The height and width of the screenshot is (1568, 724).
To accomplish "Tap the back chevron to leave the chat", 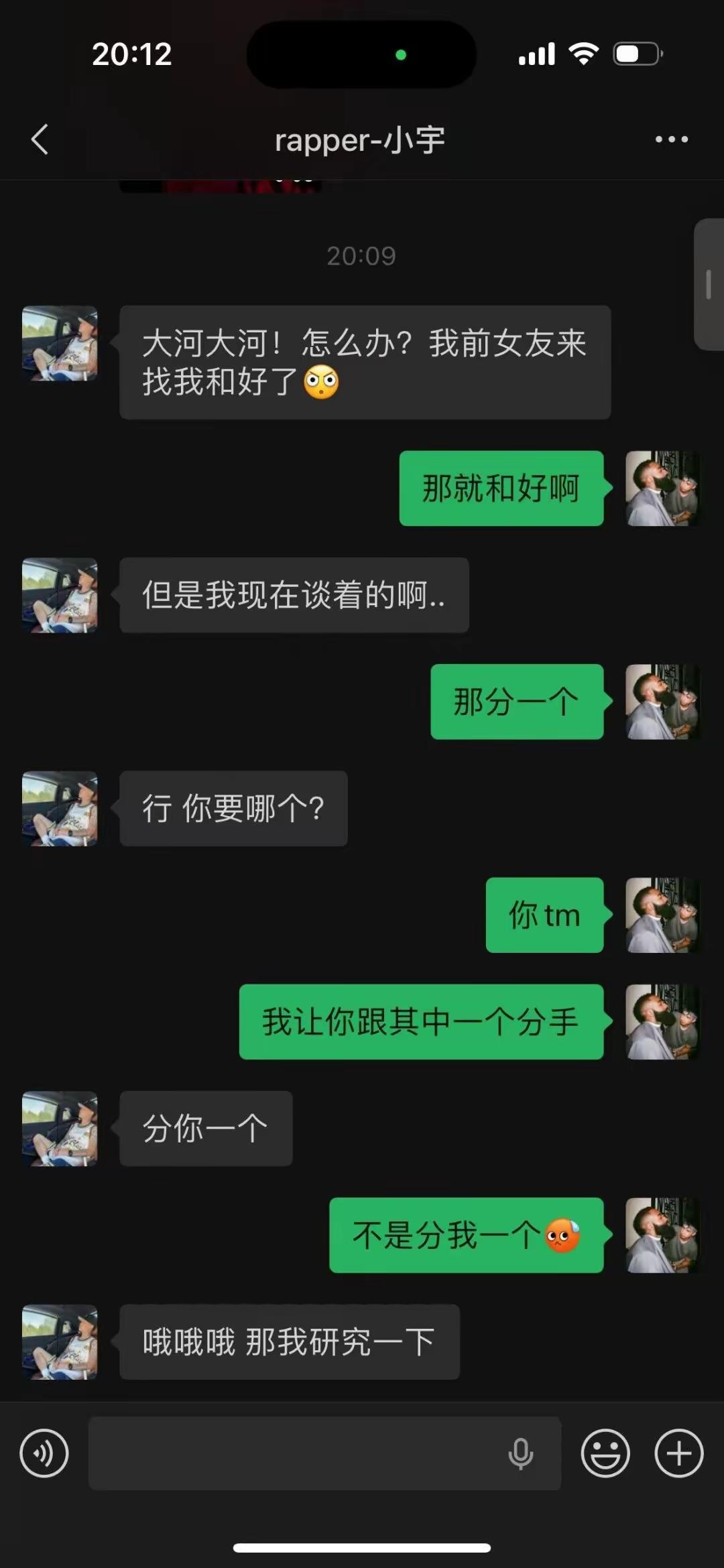I will click(x=40, y=139).
